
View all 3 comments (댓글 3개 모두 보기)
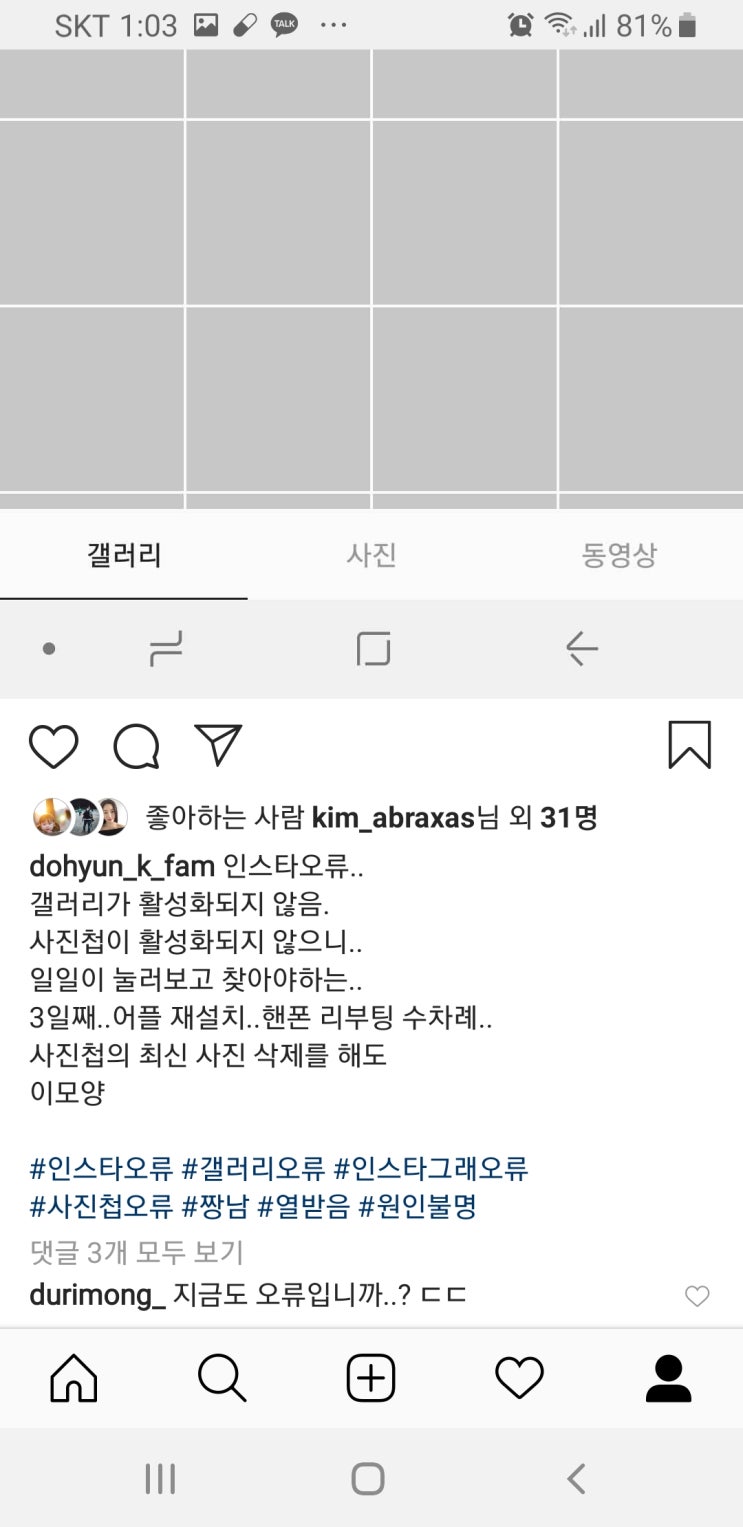[137, 1252]
